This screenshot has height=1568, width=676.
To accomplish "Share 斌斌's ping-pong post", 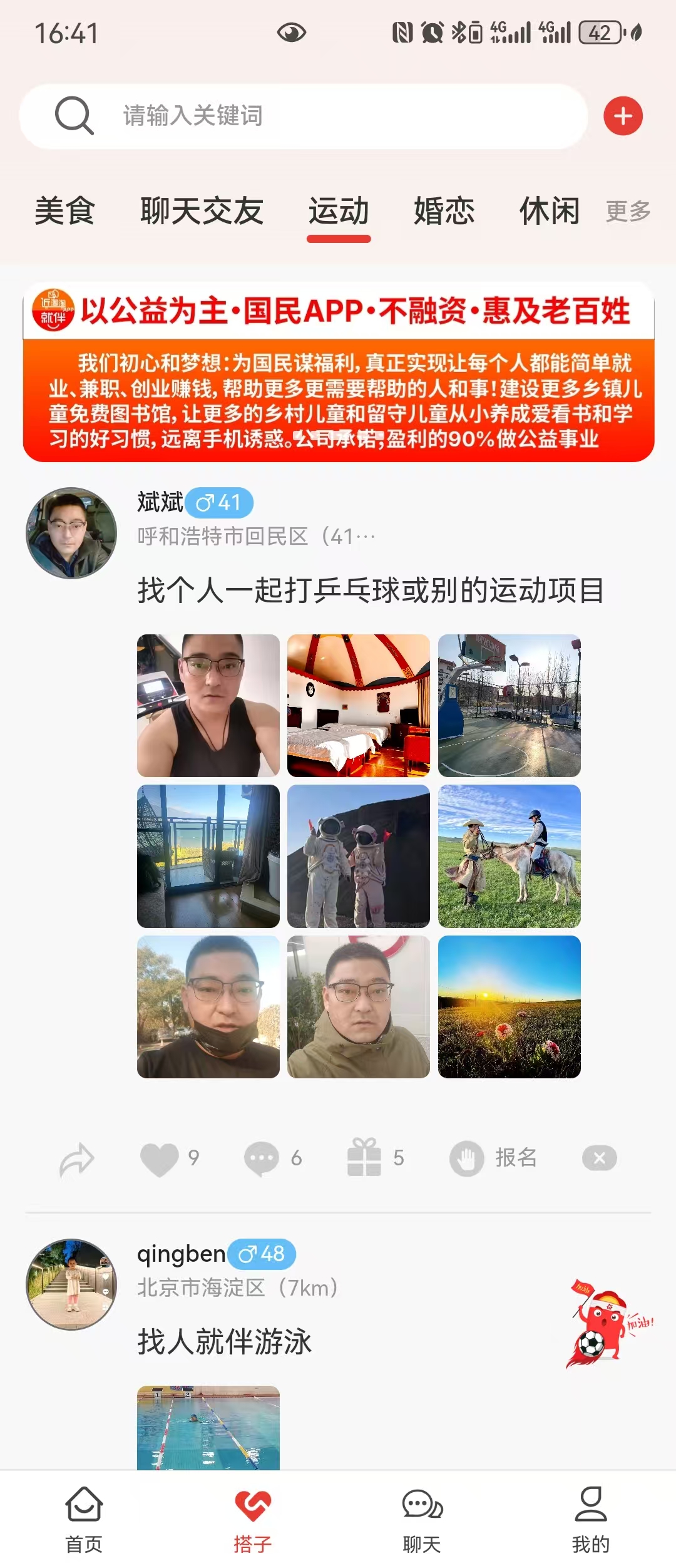I will [76, 1159].
